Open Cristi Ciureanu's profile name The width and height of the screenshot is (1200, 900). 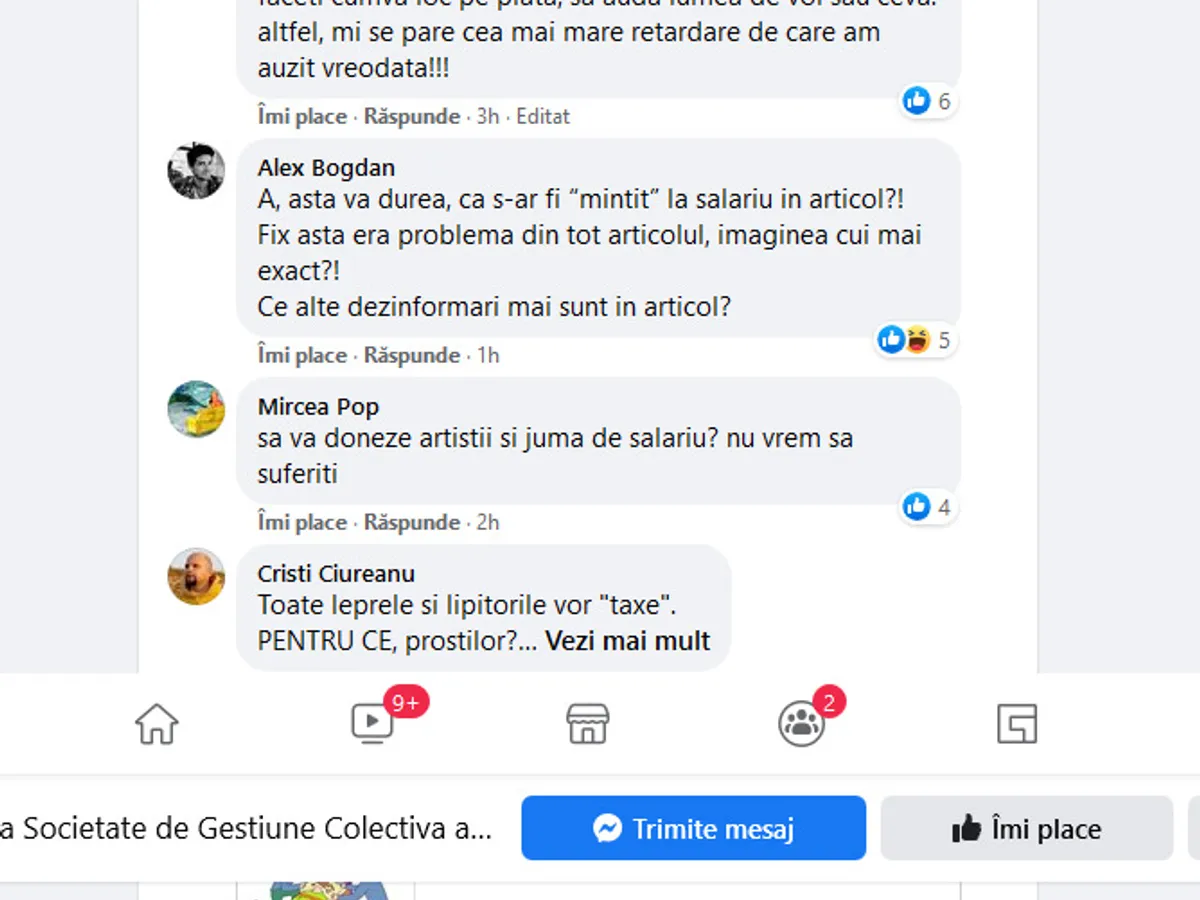tap(336, 573)
